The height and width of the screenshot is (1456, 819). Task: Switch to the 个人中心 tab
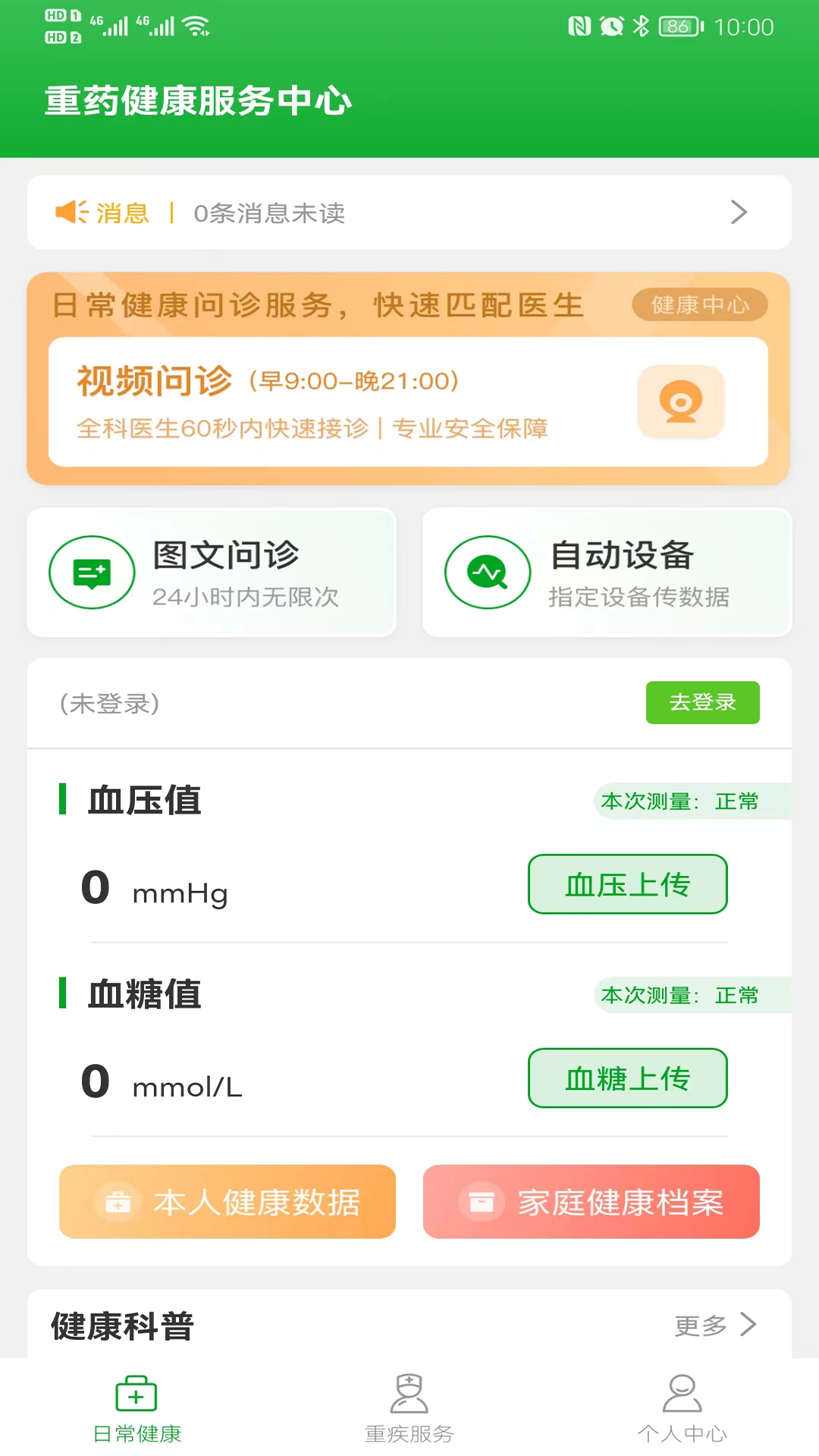pos(682,1410)
